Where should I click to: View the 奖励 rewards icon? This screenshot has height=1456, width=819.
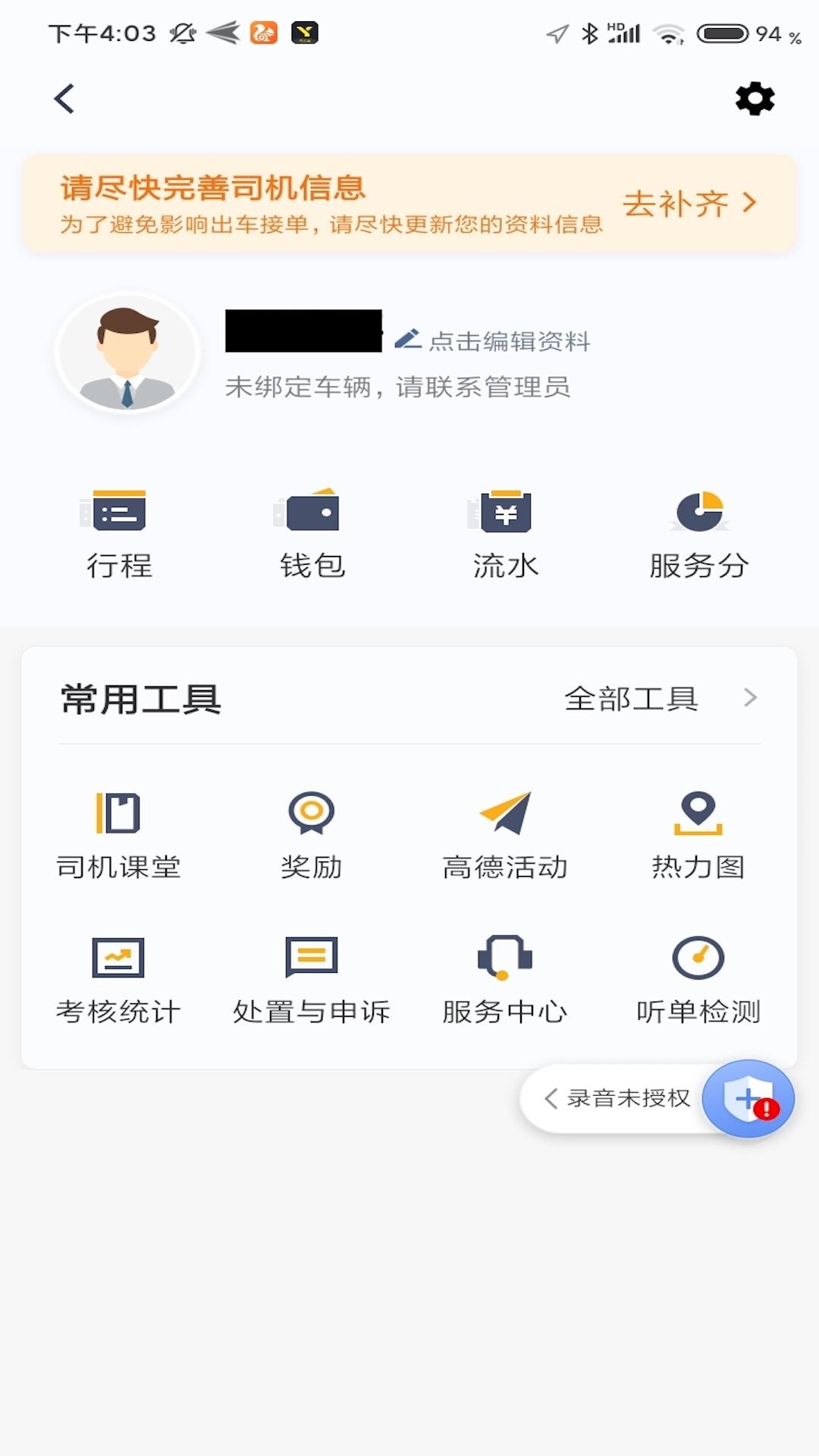(311, 830)
